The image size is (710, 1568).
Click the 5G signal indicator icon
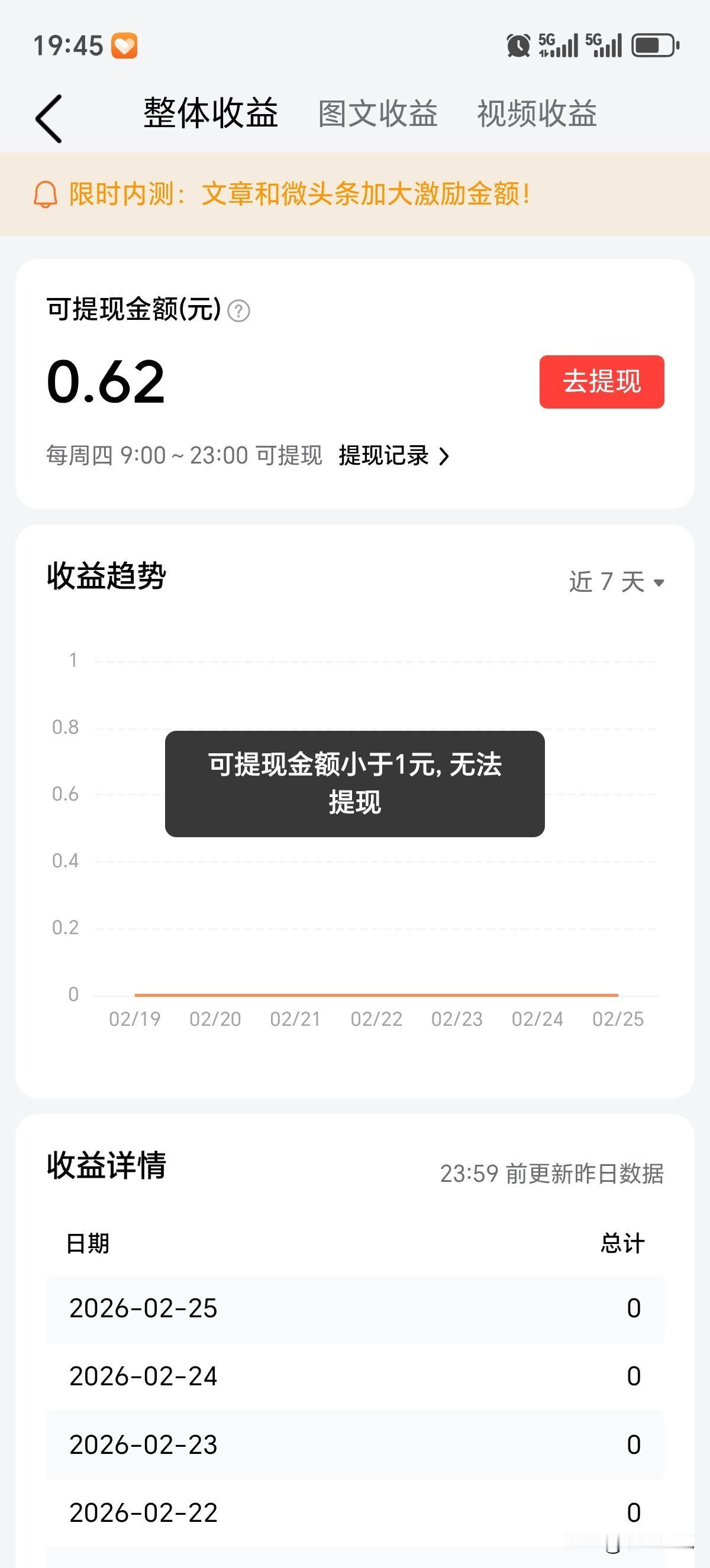point(554,45)
